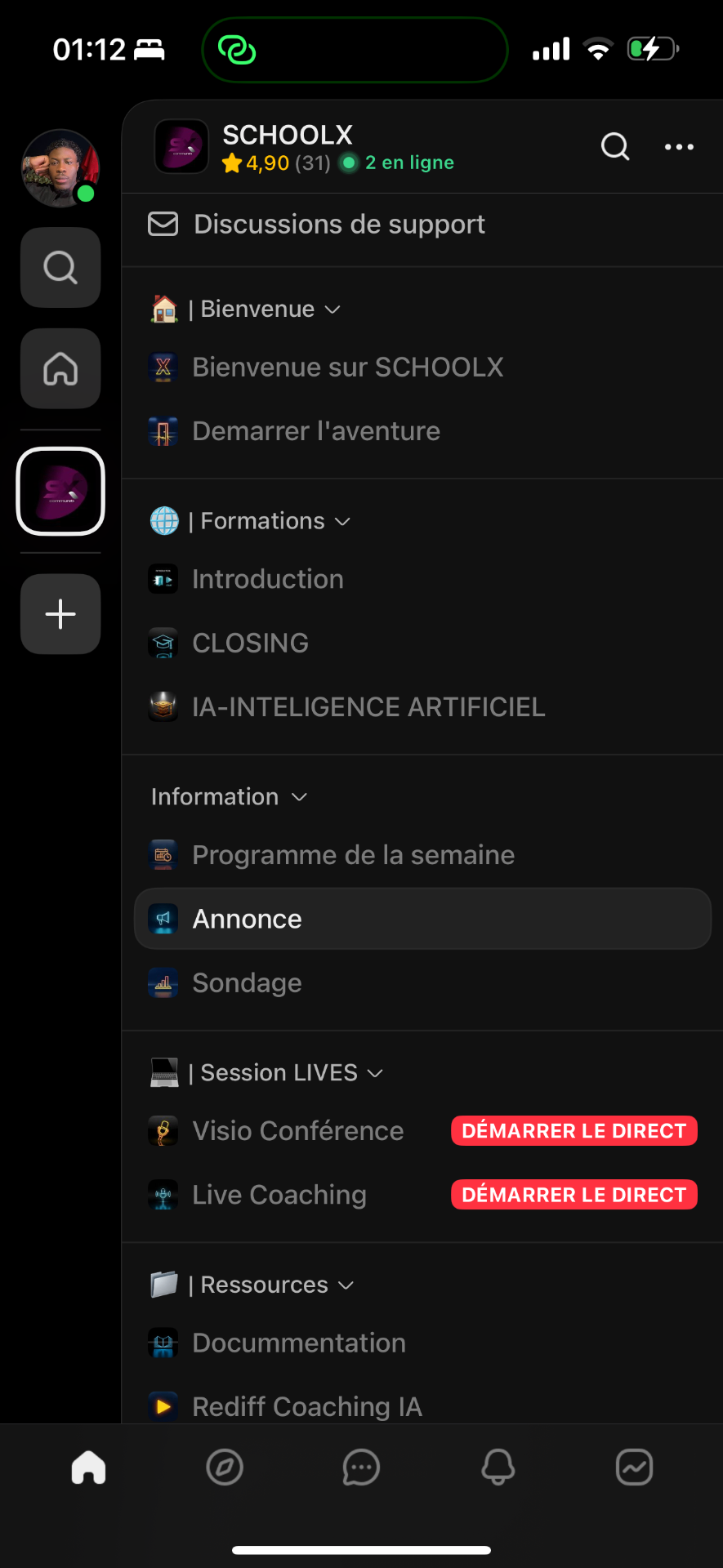Tap the plus button in sidebar
Viewport: 723px width, 1568px height.
click(x=60, y=614)
